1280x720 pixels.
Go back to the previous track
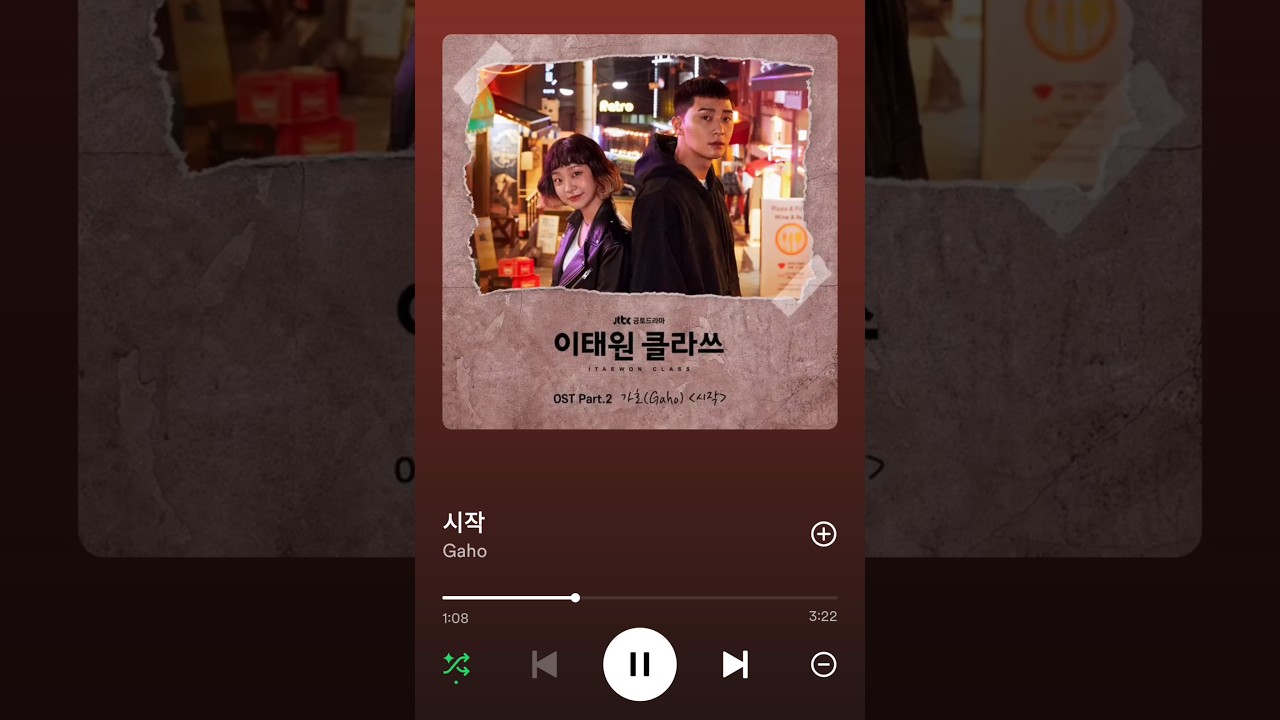(544, 664)
